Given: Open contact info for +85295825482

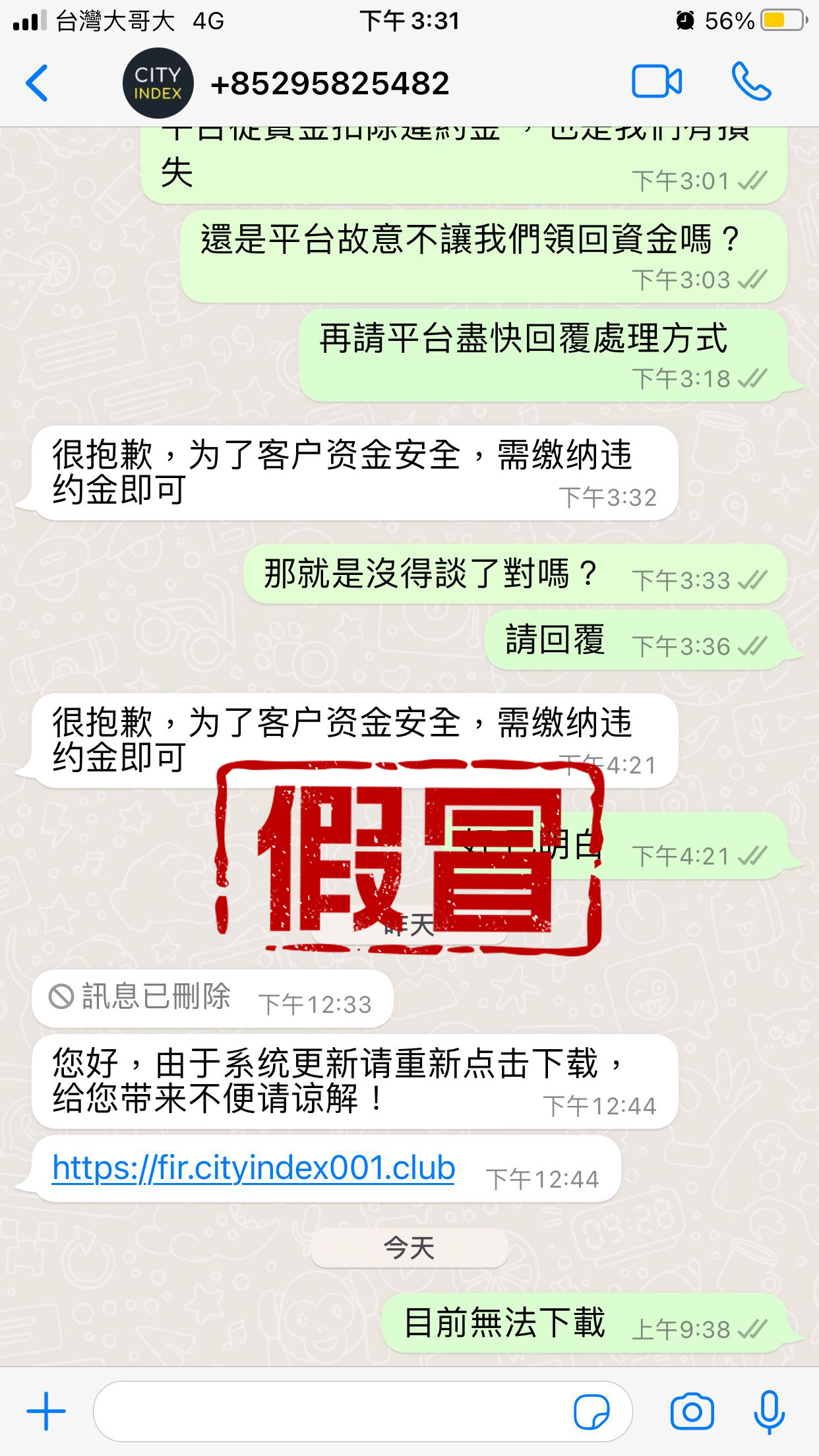Looking at the screenshot, I should click(x=330, y=84).
